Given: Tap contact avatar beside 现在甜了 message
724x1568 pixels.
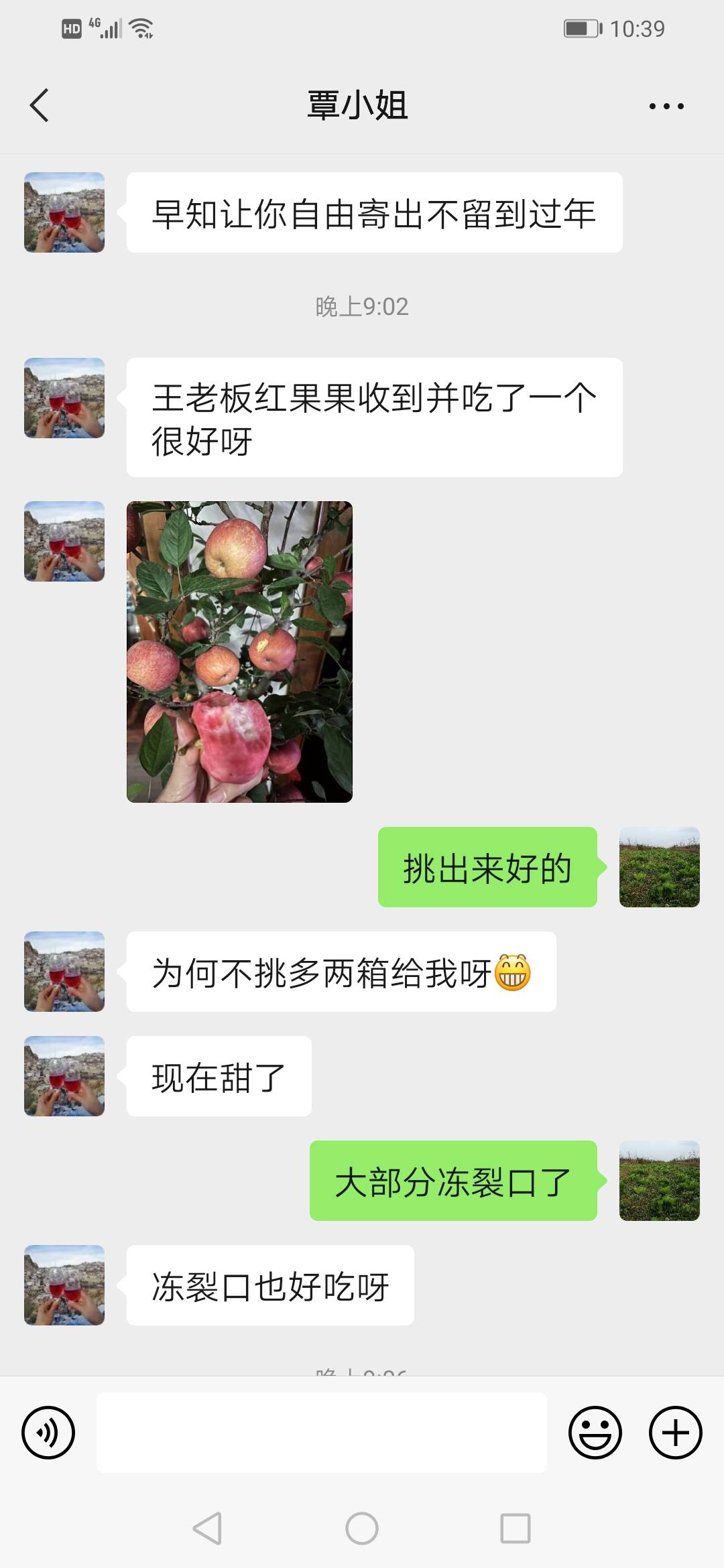Looking at the screenshot, I should pos(64,1076).
